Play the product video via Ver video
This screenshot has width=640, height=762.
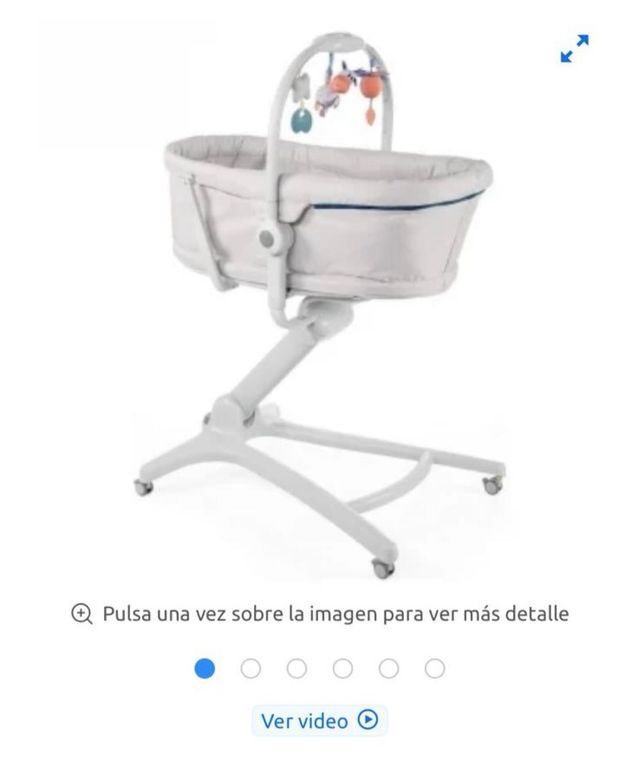point(319,720)
